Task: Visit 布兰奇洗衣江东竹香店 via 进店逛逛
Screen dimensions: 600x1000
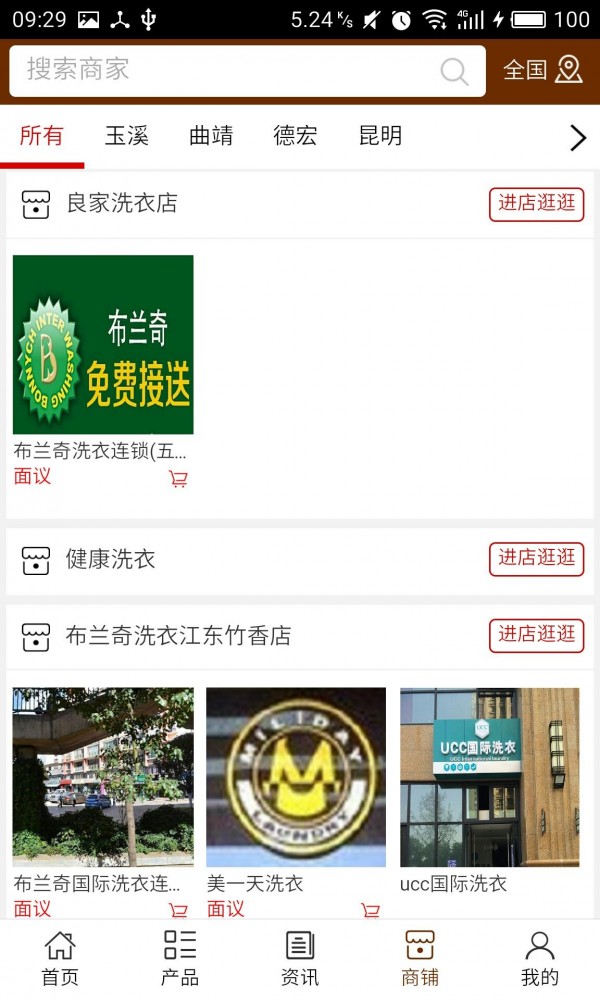Action: pos(537,634)
